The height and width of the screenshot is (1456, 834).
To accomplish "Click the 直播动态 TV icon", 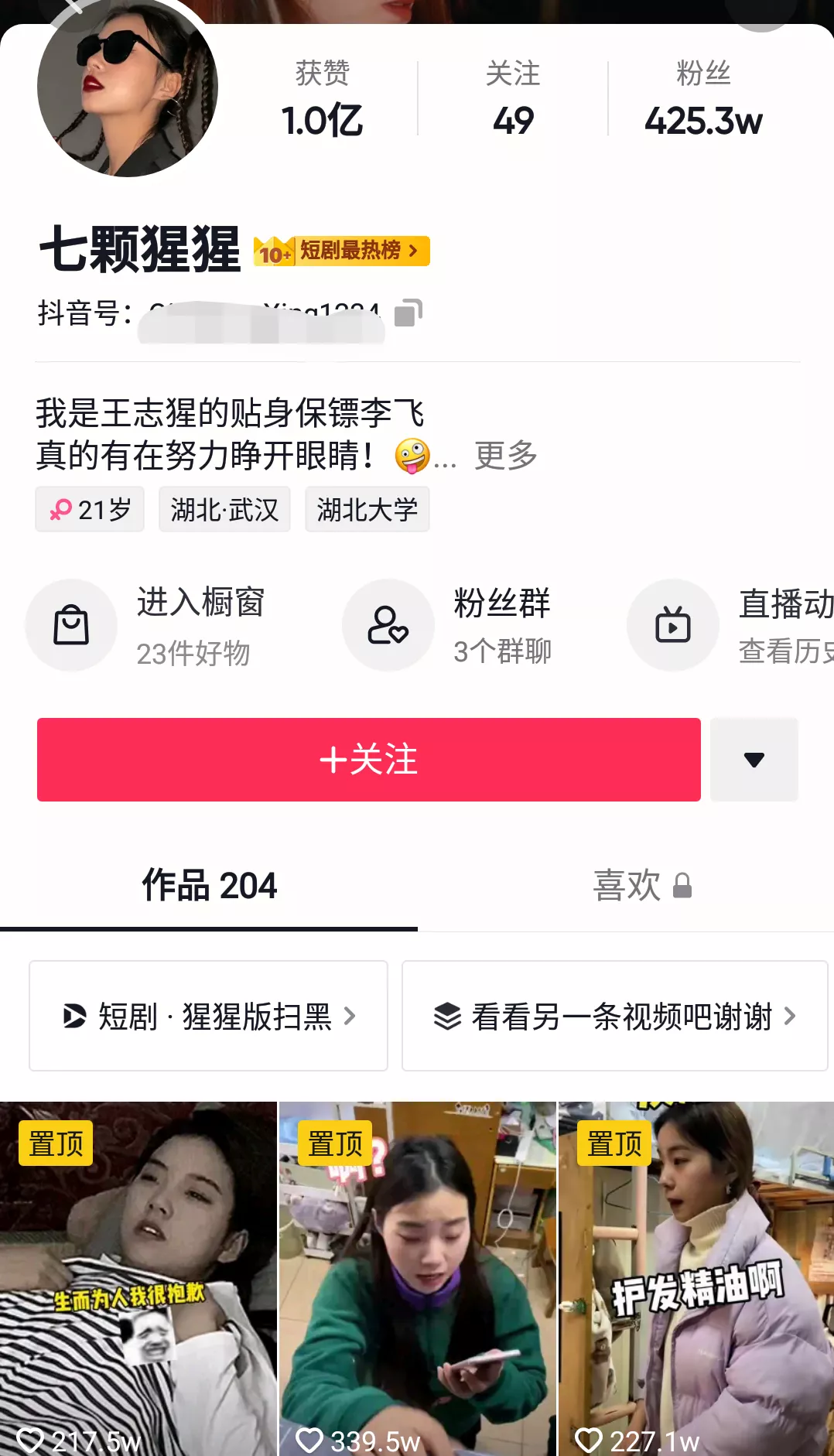I will (x=672, y=625).
